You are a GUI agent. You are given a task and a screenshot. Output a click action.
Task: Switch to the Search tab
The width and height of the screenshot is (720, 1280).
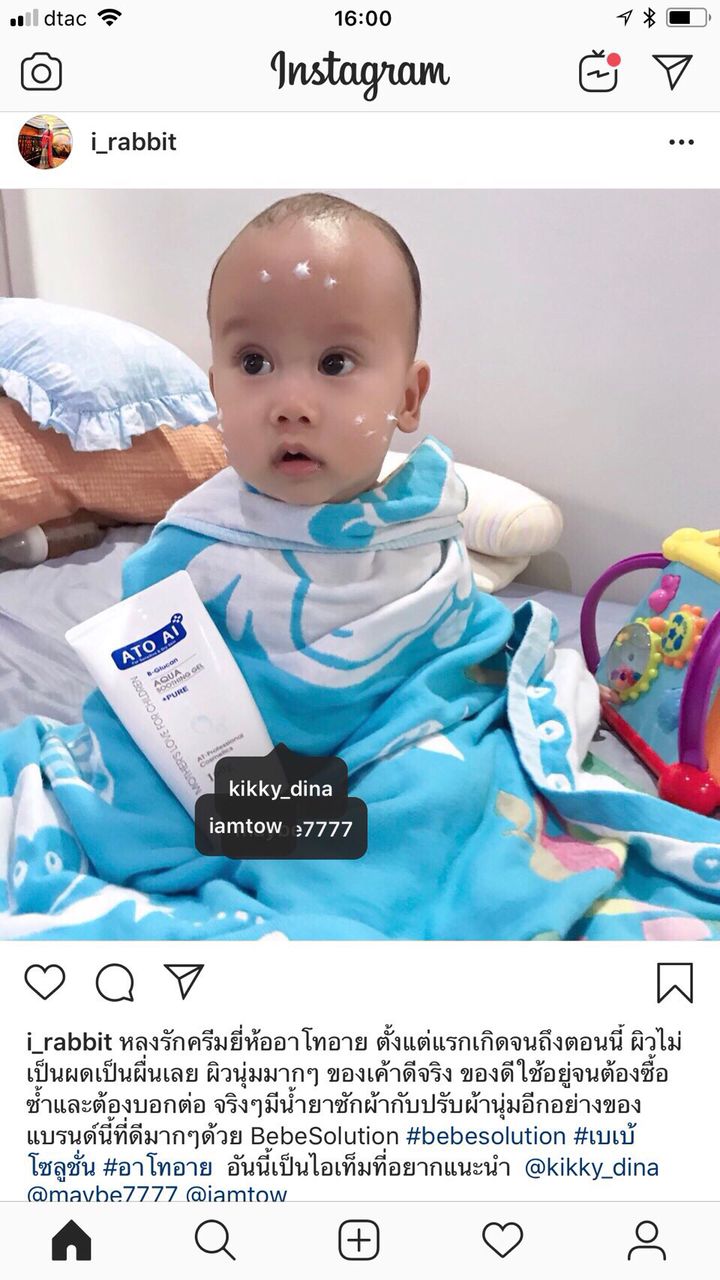[215, 1240]
